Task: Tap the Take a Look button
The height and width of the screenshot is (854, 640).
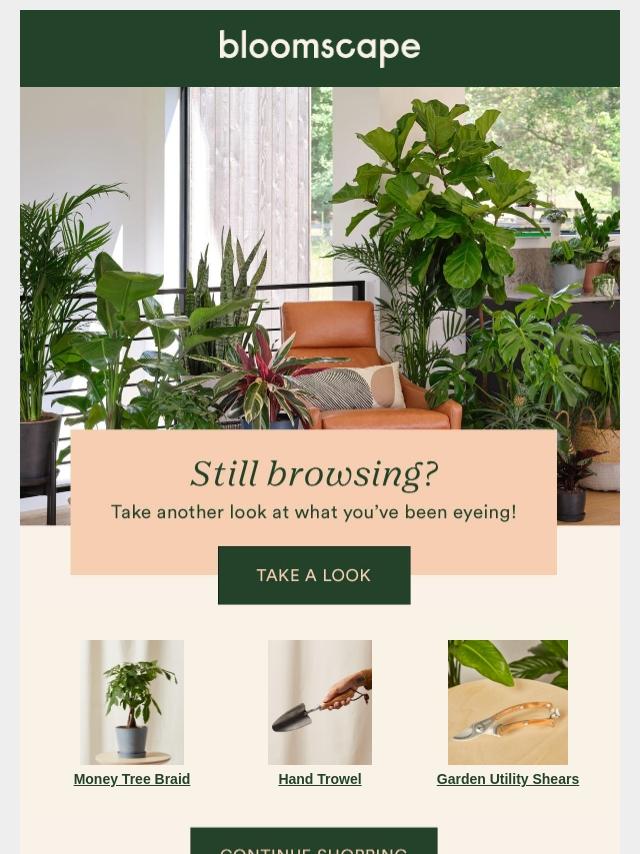Action: tap(314, 575)
